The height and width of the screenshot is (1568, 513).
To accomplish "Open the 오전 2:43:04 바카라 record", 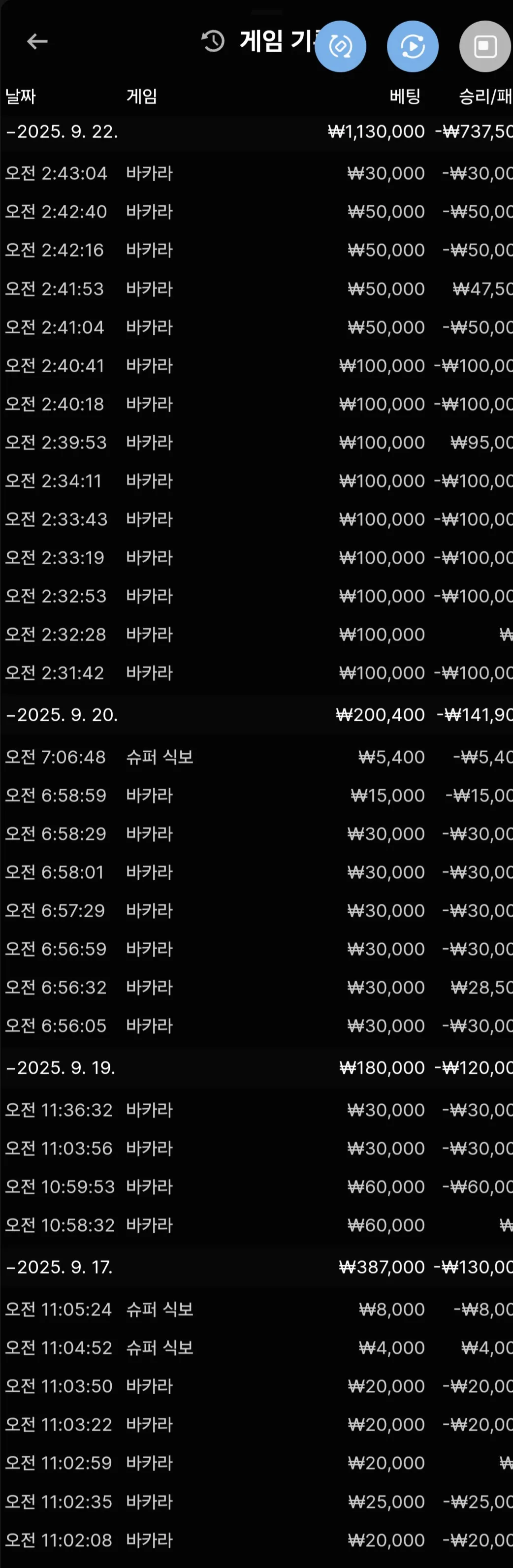I will [256, 173].
